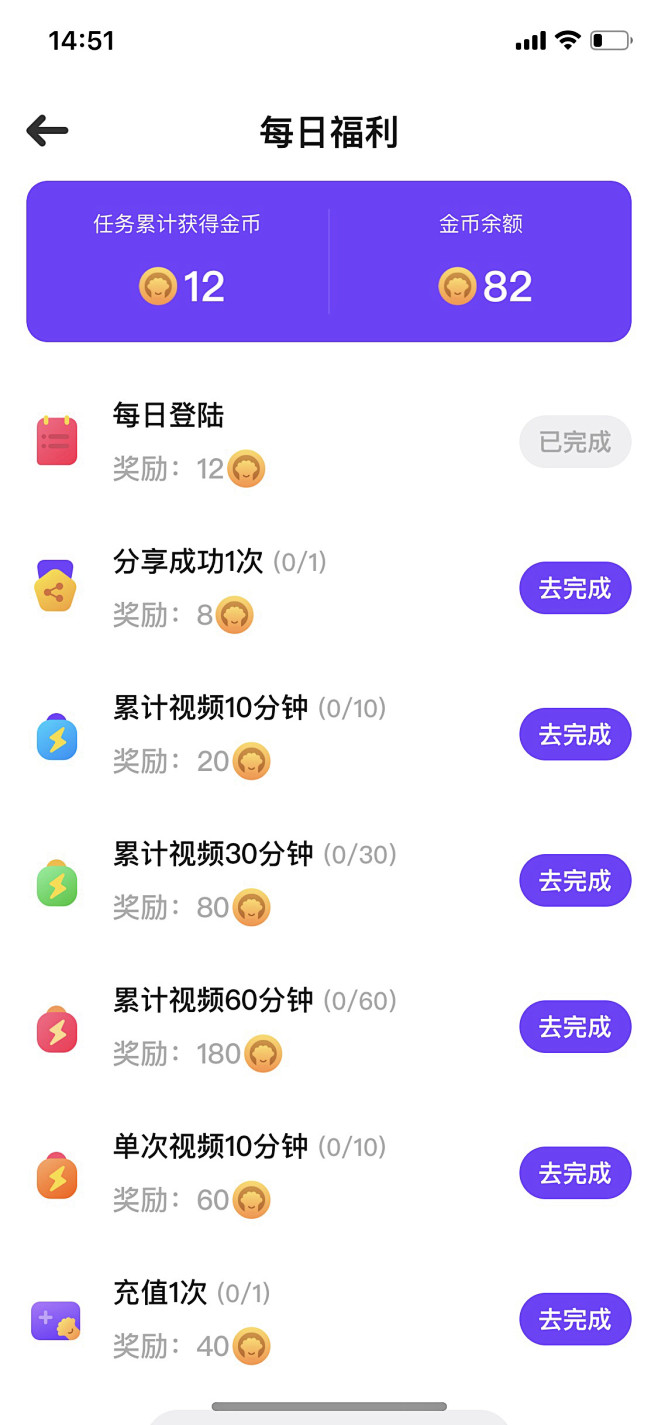The width and height of the screenshot is (658, 1425).
Task: Tap 去完成 beside 充值1次
Action: click(x=575, y=1319)
